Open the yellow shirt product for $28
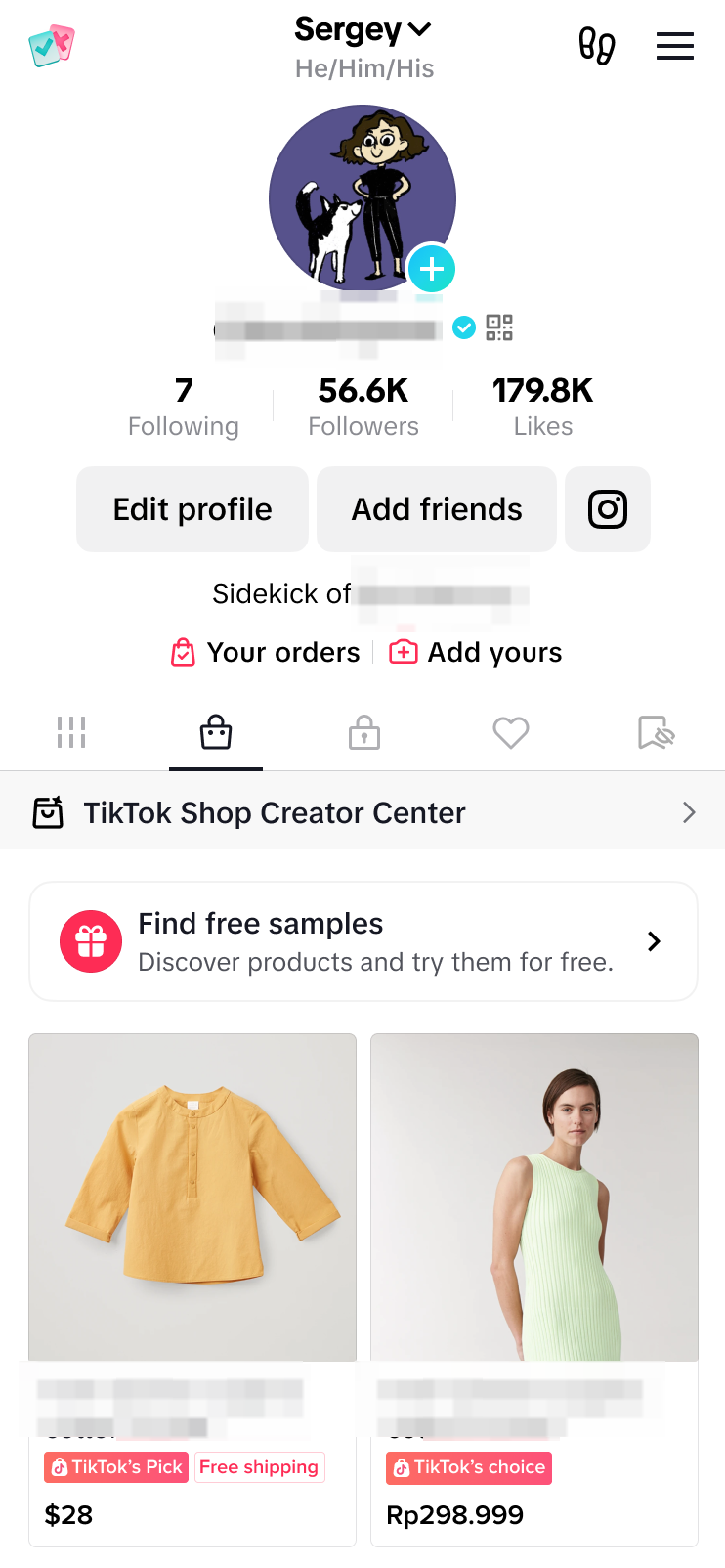 (192, 1198)
